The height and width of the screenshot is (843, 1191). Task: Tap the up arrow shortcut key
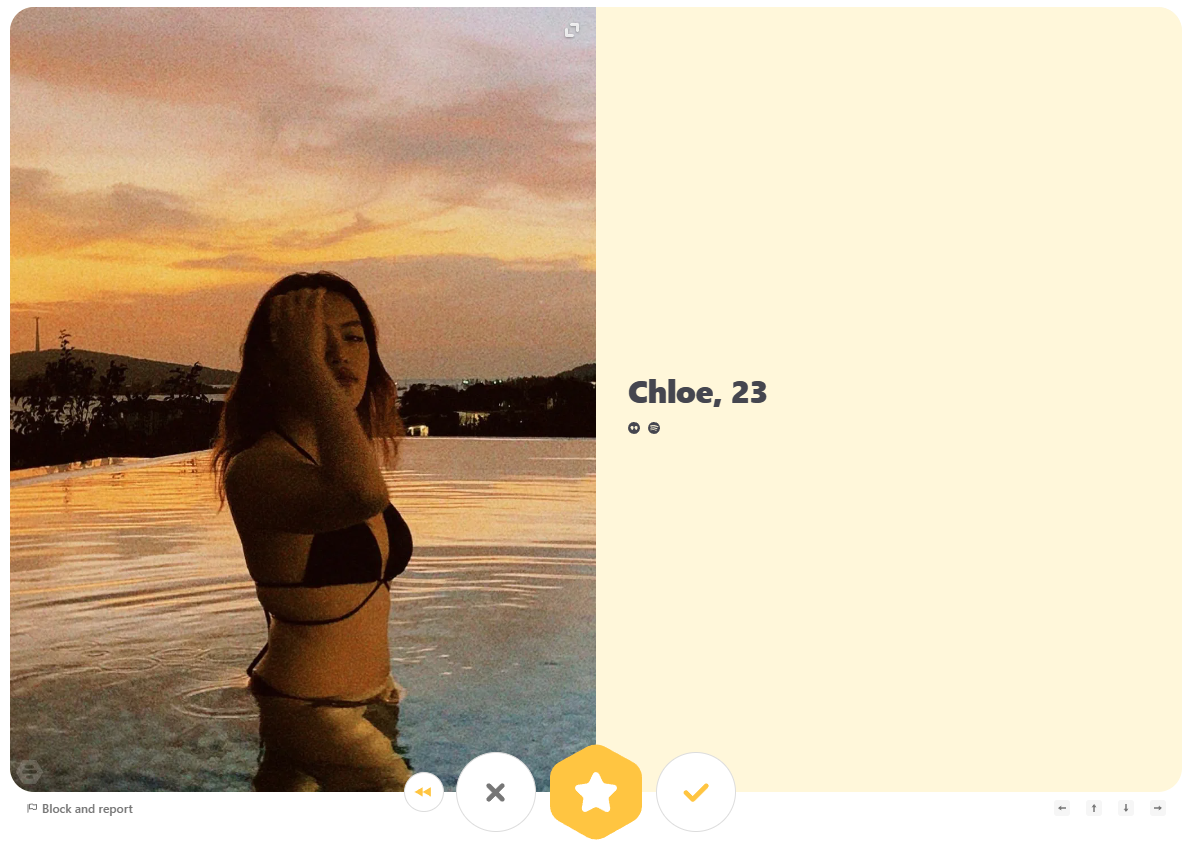(1094, 808)
